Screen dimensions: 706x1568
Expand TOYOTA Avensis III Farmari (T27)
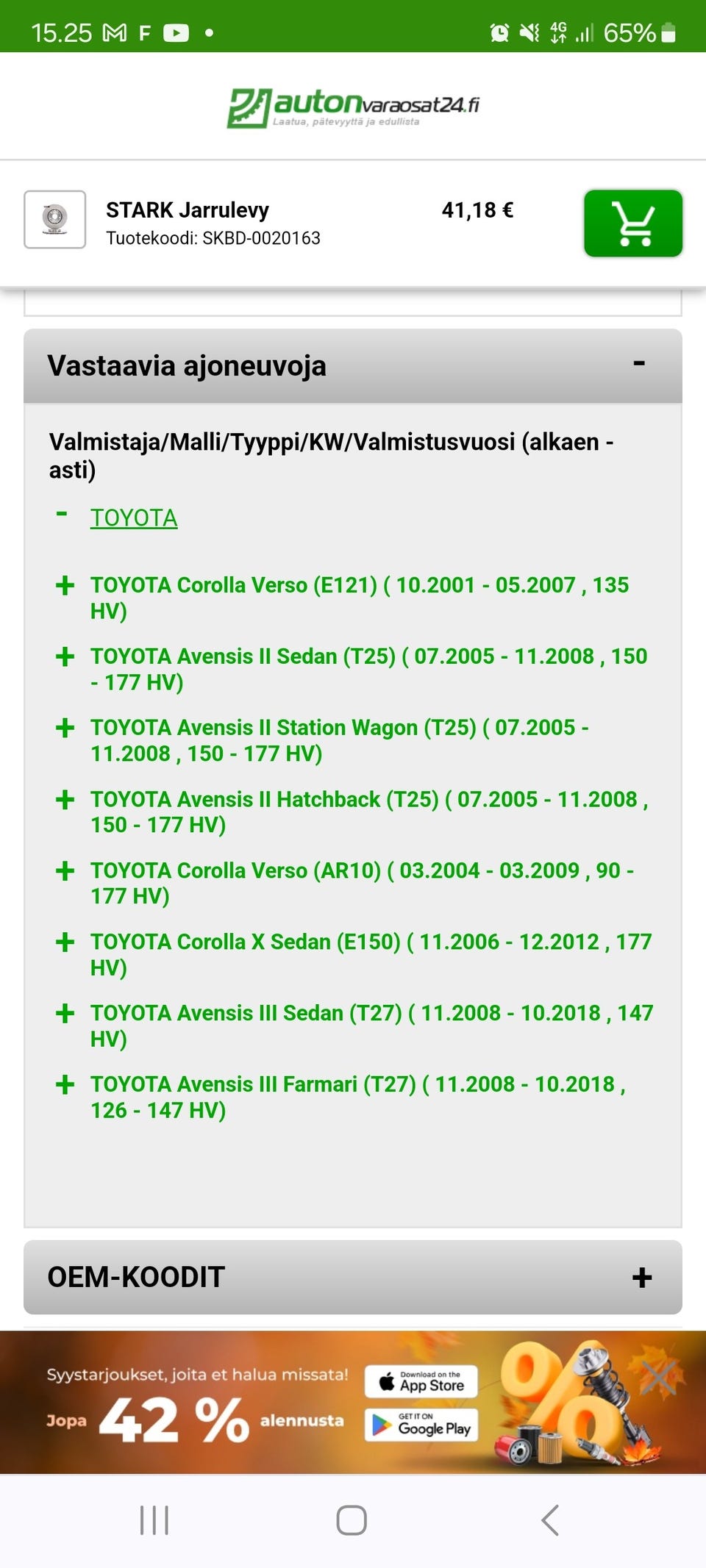click(x=65, y=1085)
